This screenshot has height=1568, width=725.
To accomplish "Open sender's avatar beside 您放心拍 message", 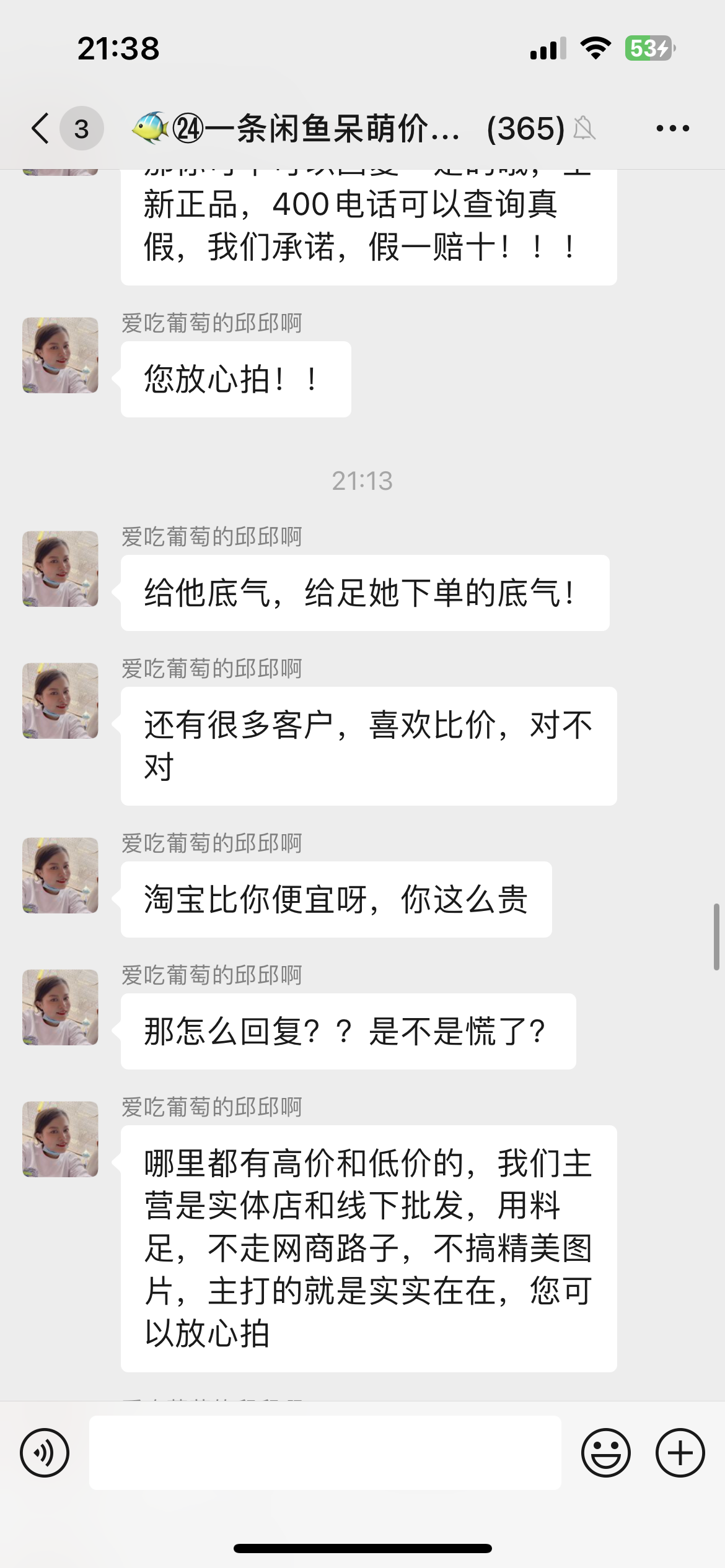I will (60, 355).
